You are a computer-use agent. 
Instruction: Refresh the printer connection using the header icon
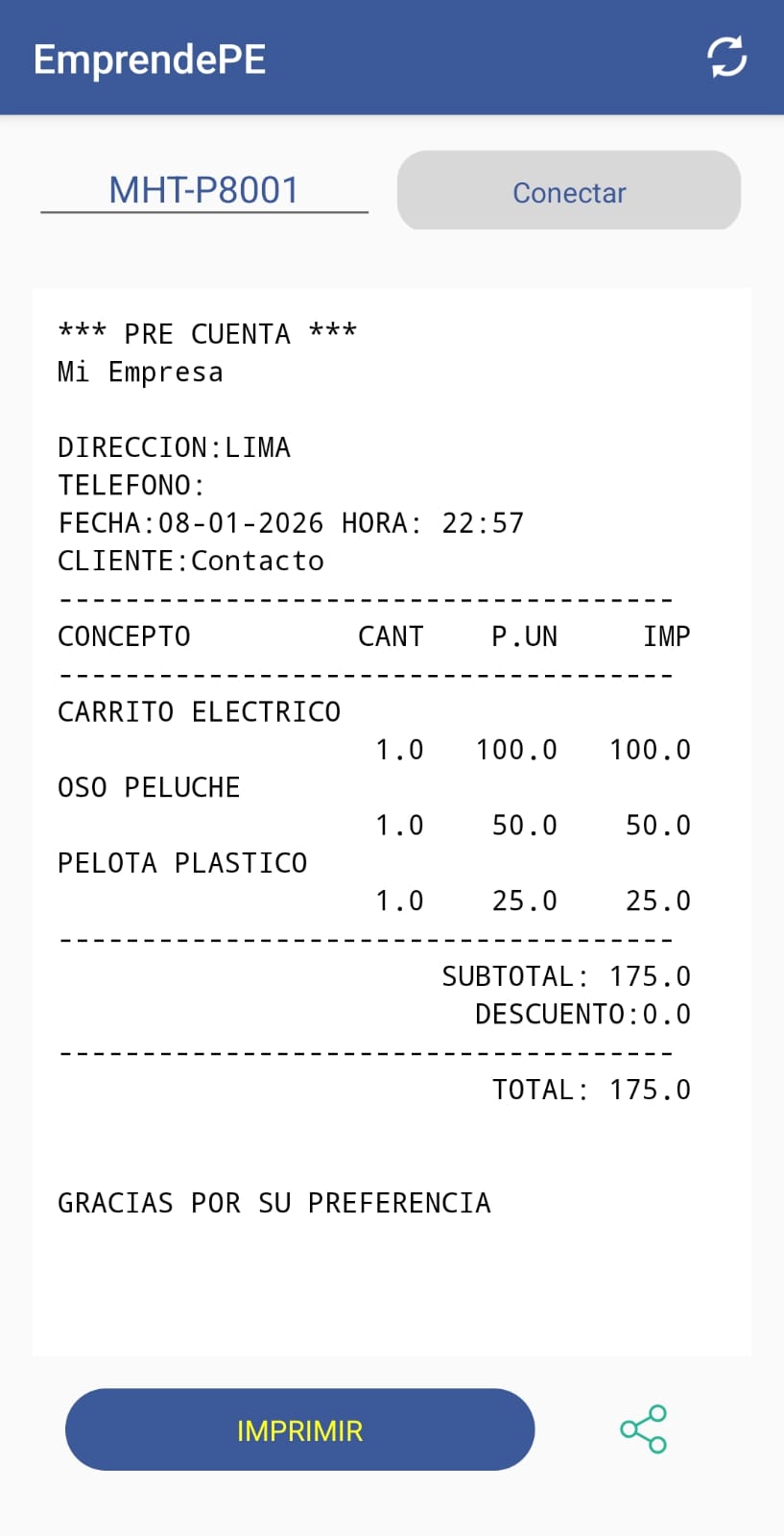point(728,56)
